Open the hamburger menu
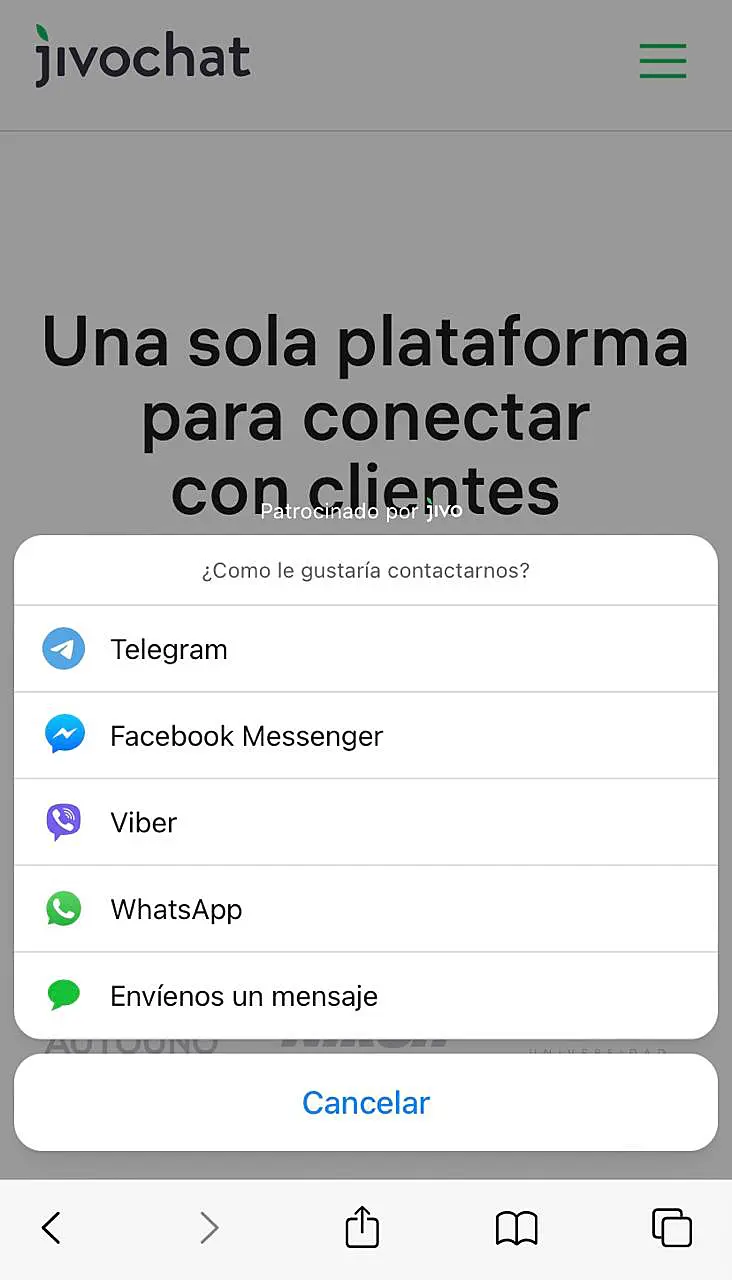The height and width of the screenshot is (1280, 732). point(663,61)
